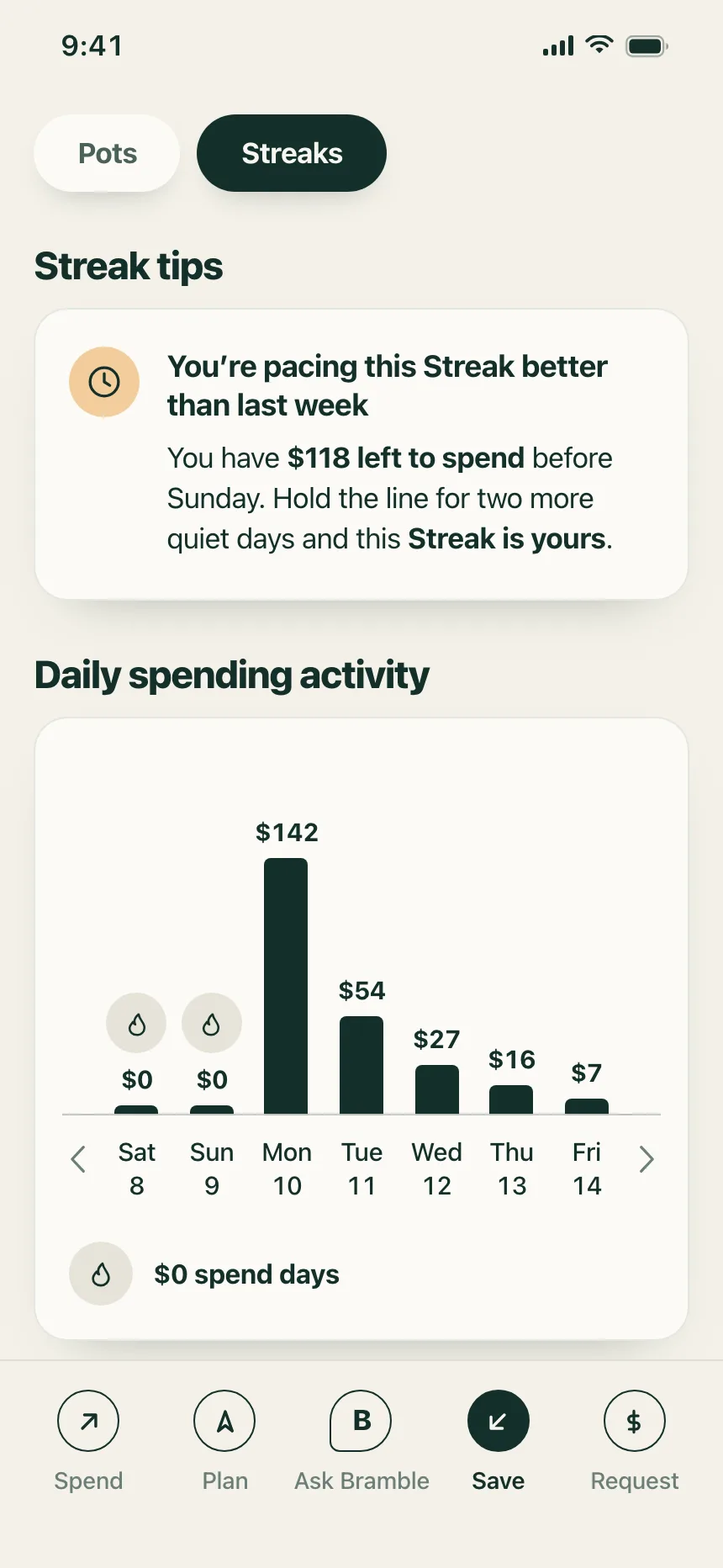The image size is (723, 1568).
Task: Select the Streaks tab
Action: click(x=292, y=153)
